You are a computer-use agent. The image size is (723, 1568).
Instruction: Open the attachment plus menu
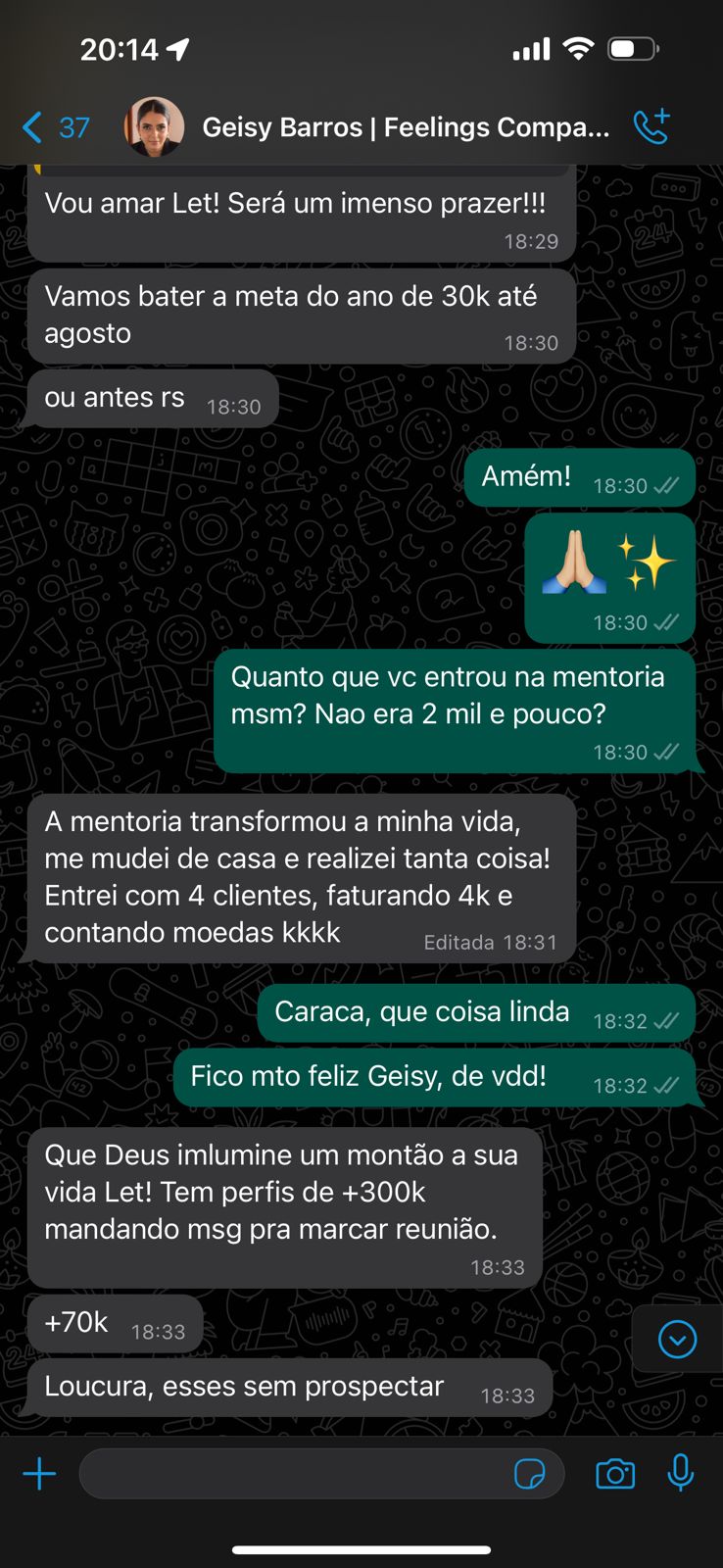click(39, 1474)
